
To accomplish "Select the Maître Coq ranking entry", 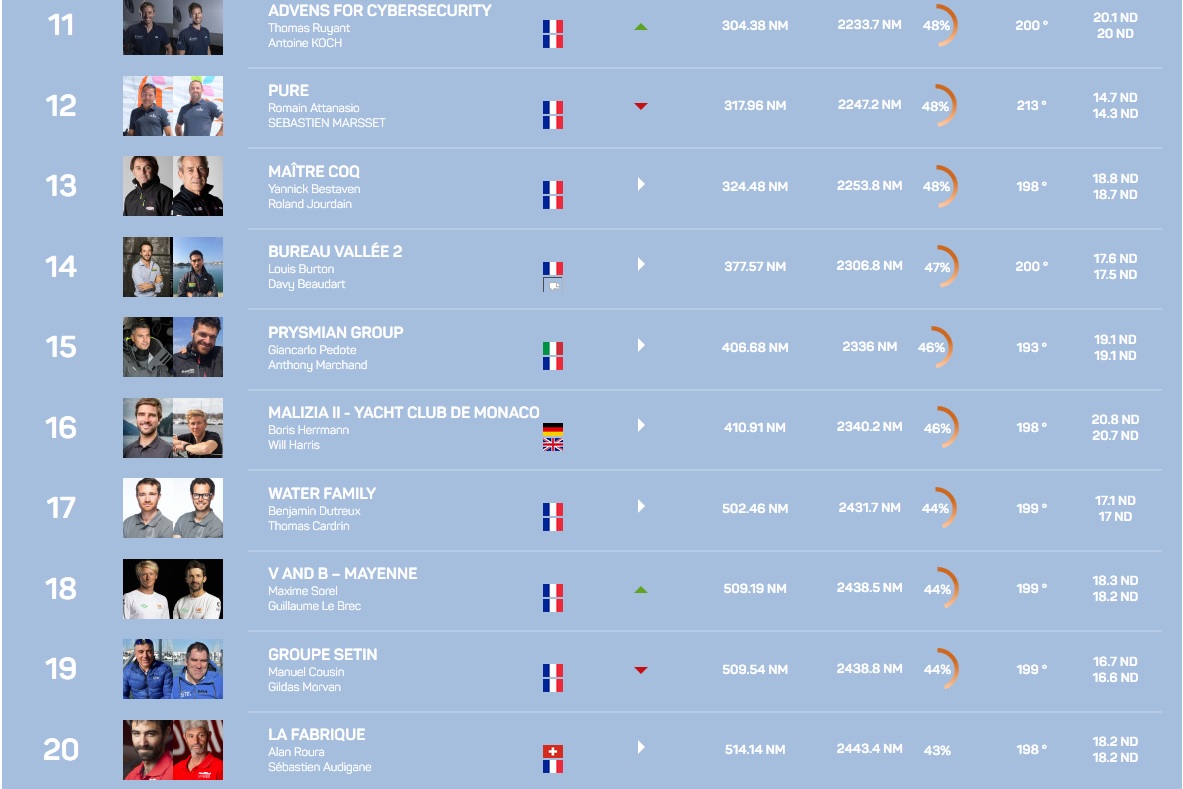I will [314, 171].
